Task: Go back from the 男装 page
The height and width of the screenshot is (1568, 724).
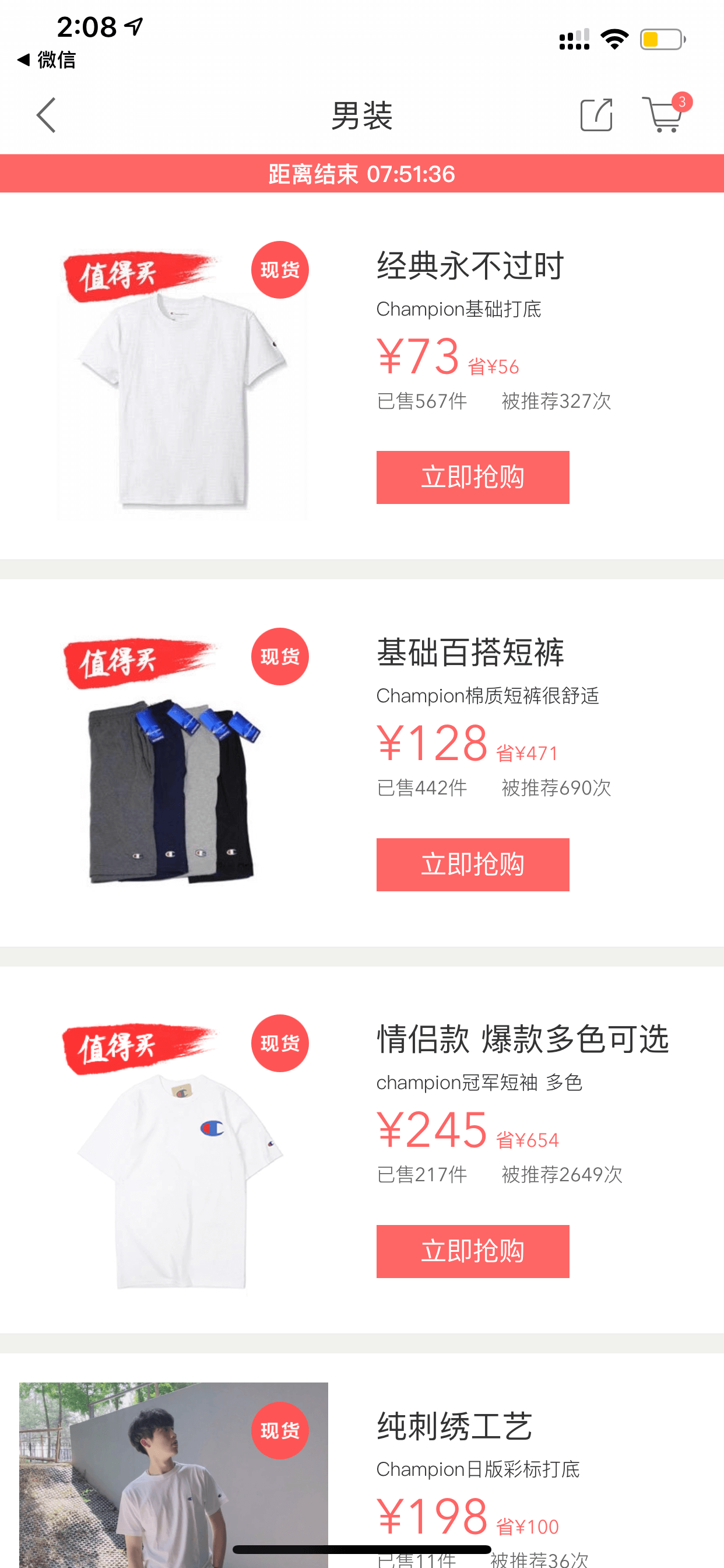Action: pyautogui.click(x=46, y=115)
